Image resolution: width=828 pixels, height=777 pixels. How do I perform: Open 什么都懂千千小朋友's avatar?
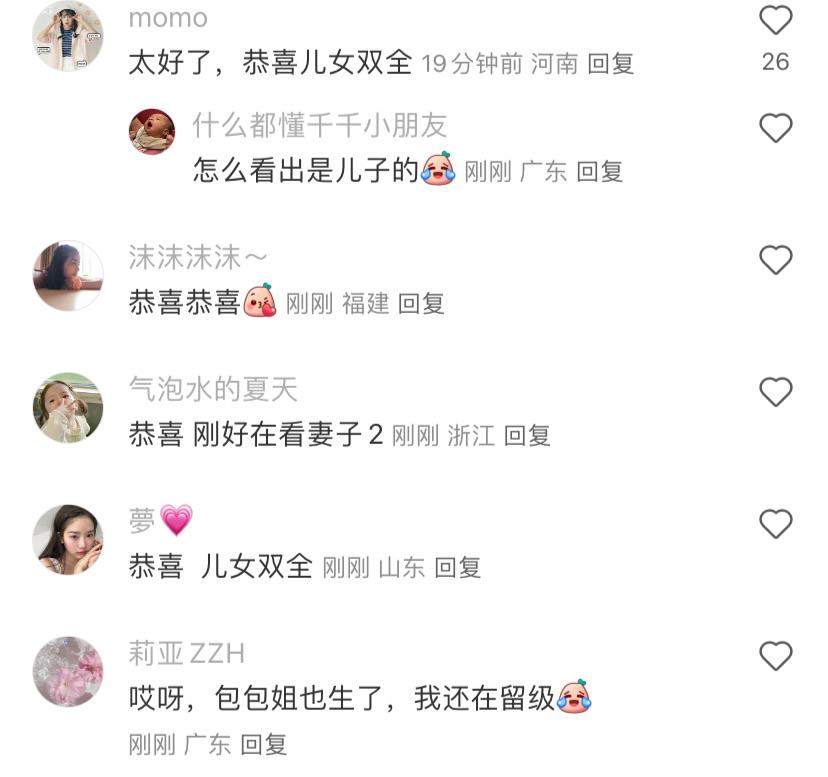pyautogui.click(x=152, y=131)
